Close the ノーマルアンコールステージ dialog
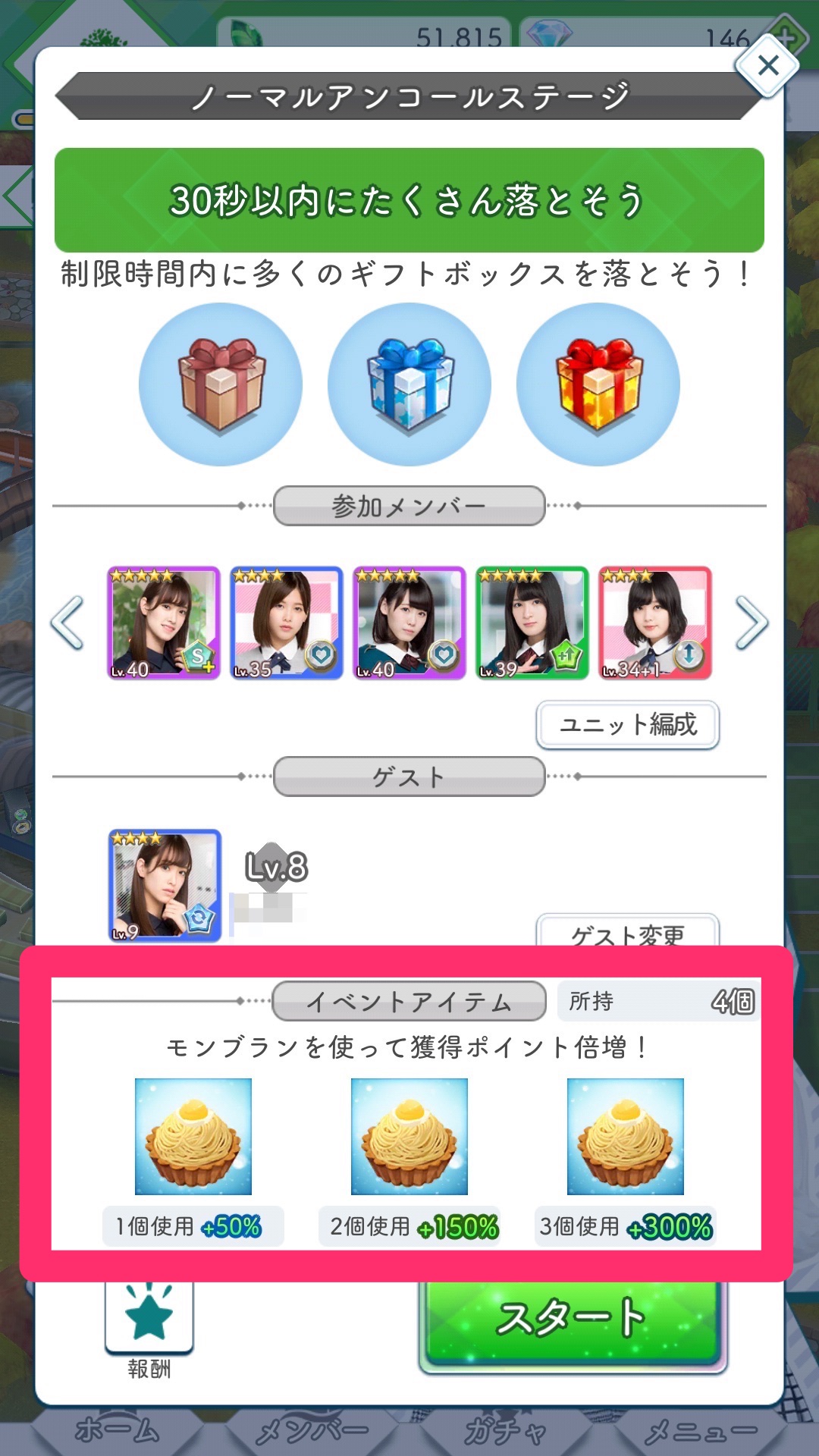Viewport: 819px width, 1456px height. coord(768,66)
